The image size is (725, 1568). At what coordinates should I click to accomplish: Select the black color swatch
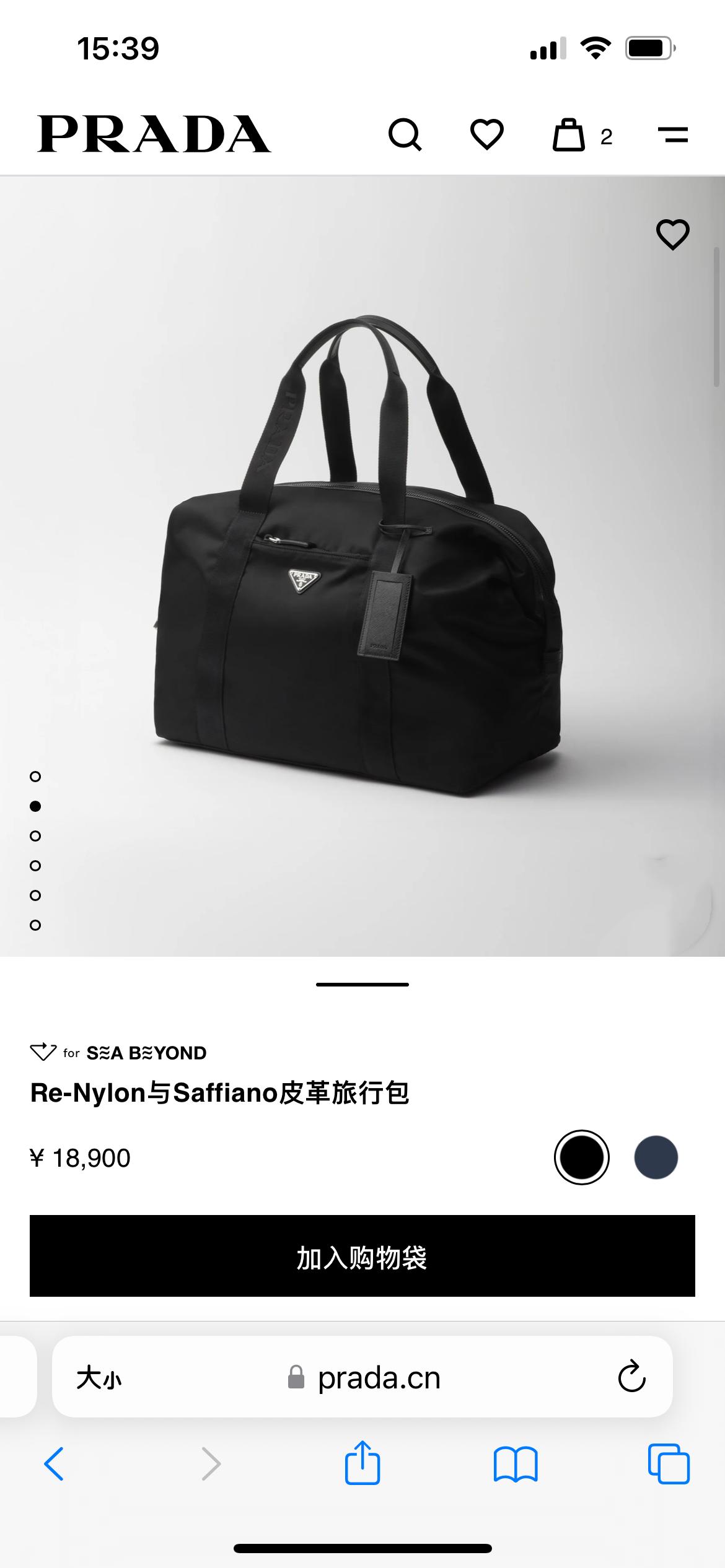pyautogui.click(x=581, y=1157)
